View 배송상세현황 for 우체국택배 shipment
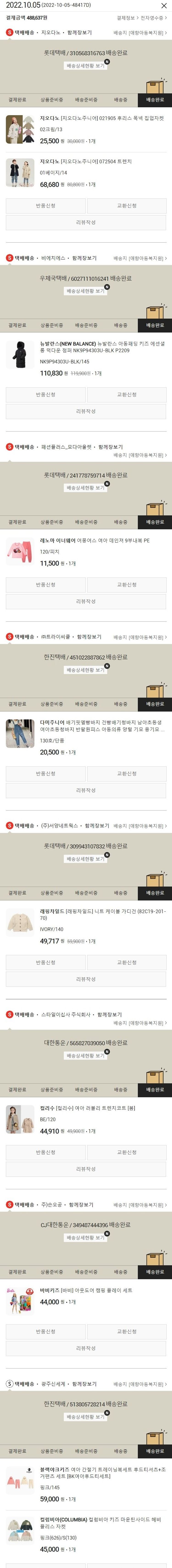The image size is (172, 1568). (85, 291)
